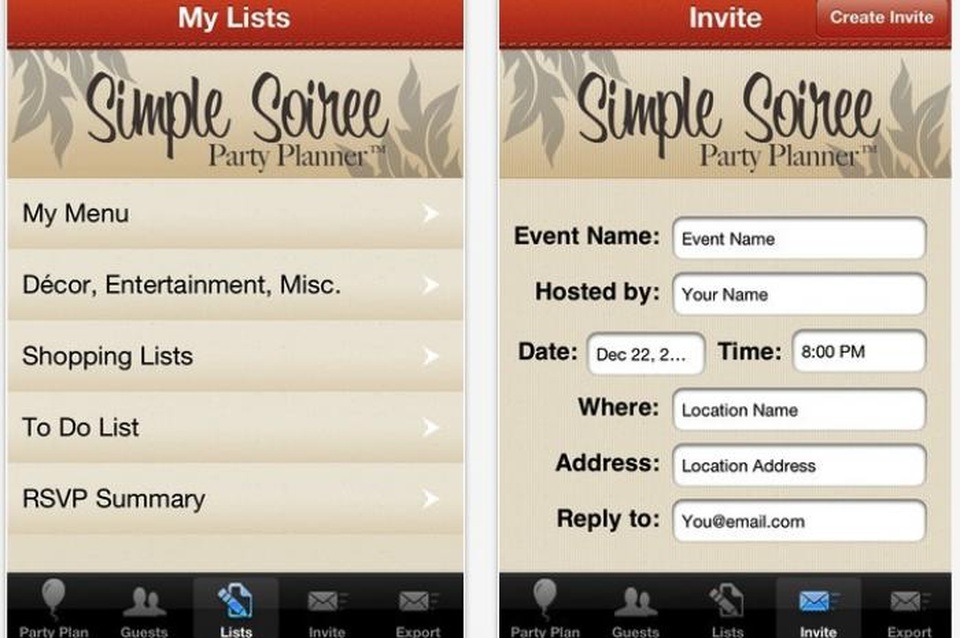960x638 pixels.
Task: Switch to Export tab on My Lists screen
Action: (x=417, y=607)
